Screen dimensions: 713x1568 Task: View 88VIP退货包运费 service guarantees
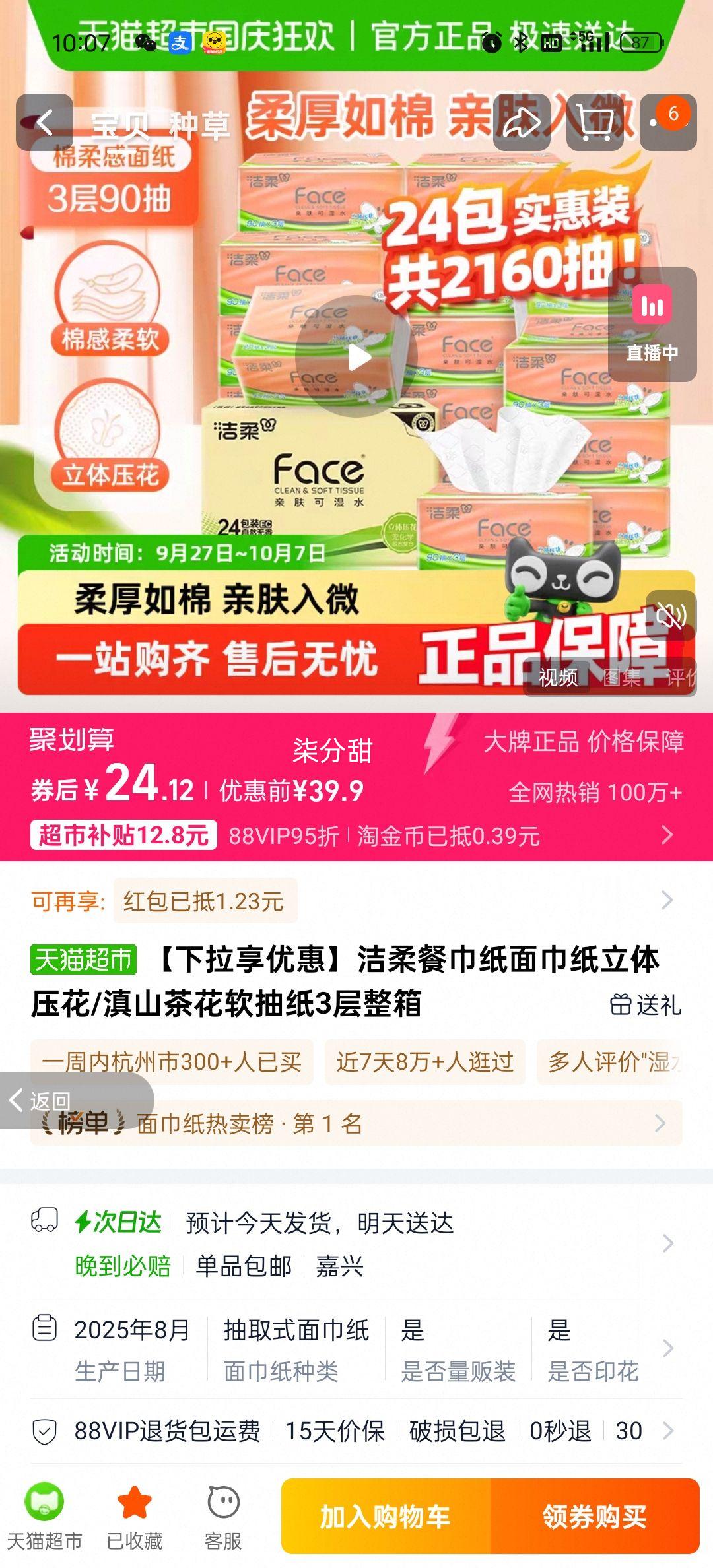tap(356, 1431)
